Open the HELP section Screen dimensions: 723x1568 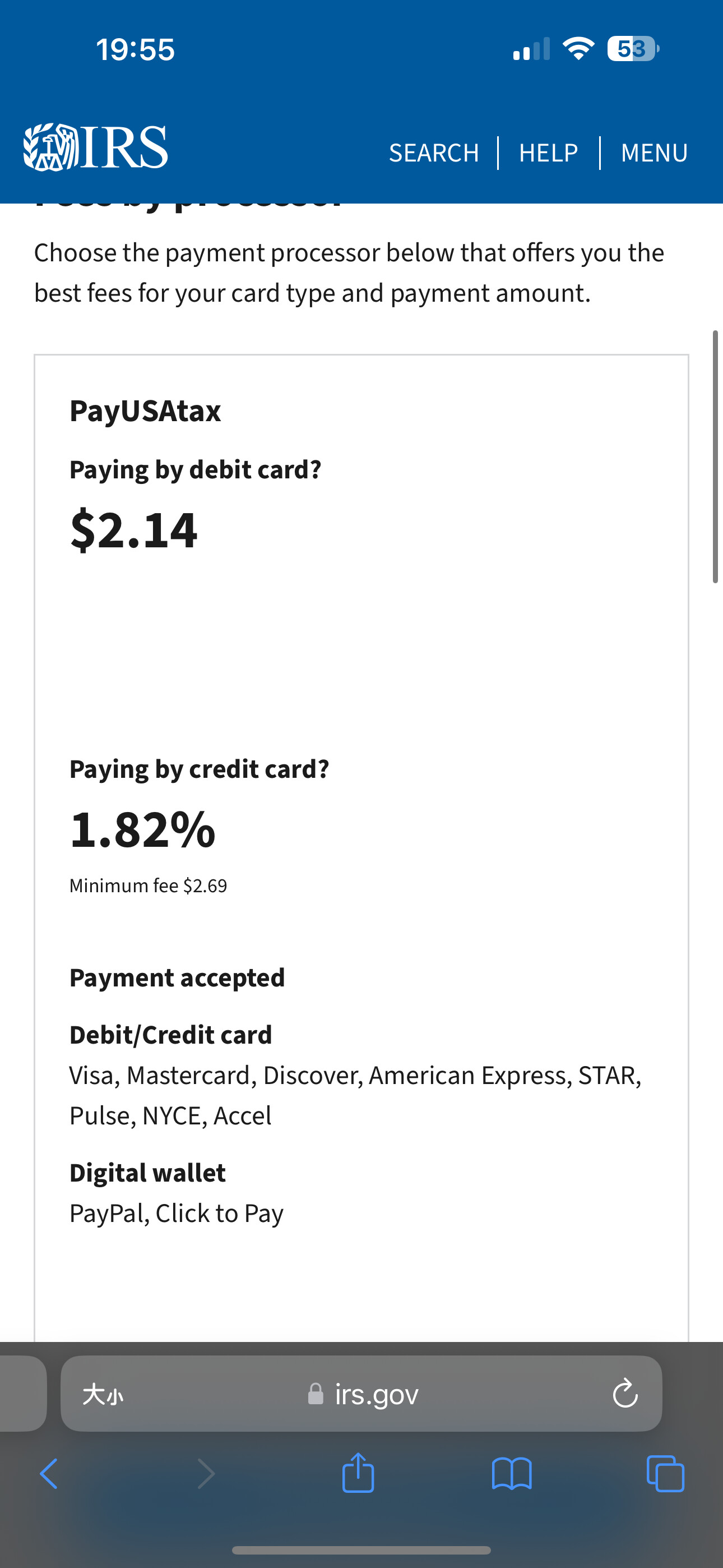pos(548,153)
